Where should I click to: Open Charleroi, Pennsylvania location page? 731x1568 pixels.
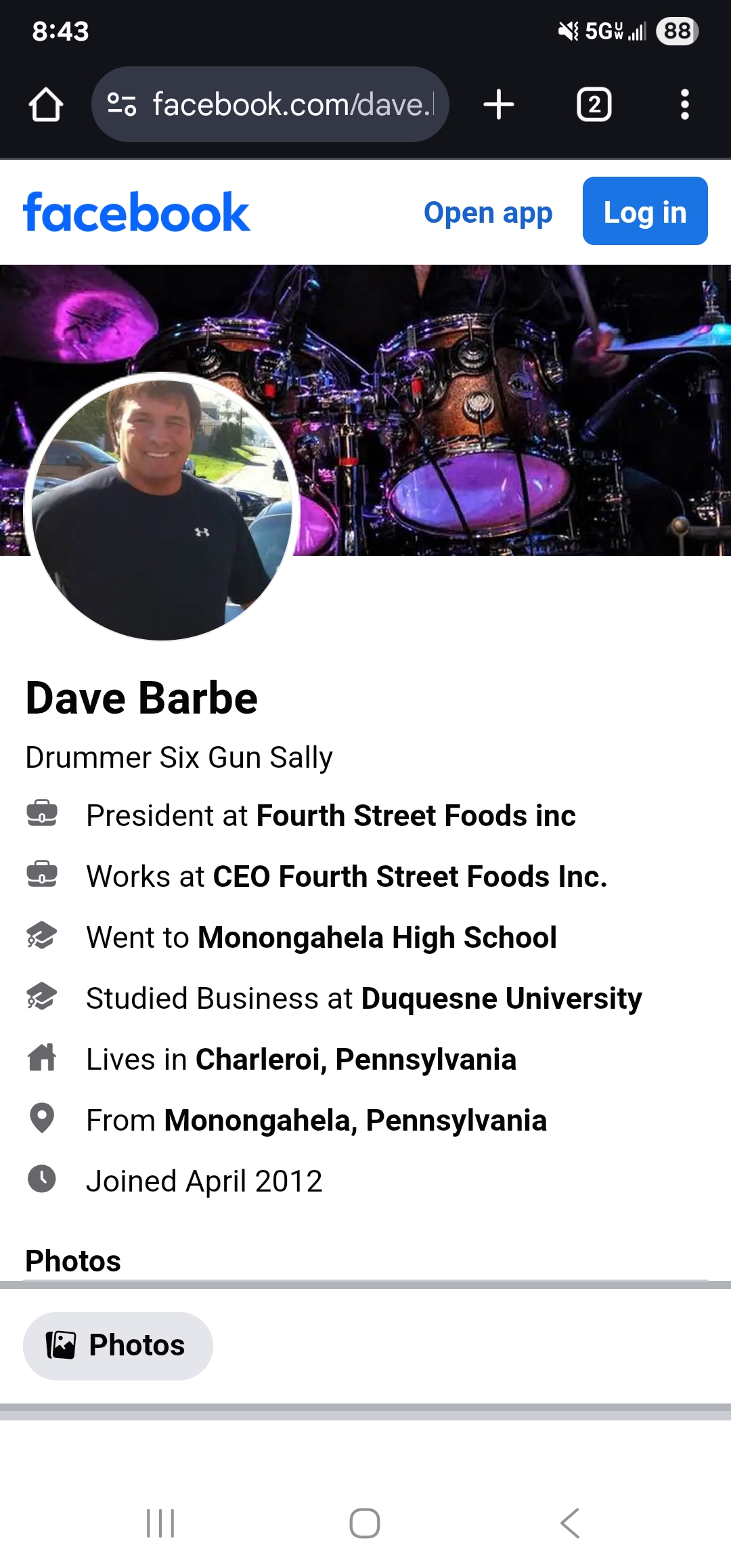point(355,1060)
